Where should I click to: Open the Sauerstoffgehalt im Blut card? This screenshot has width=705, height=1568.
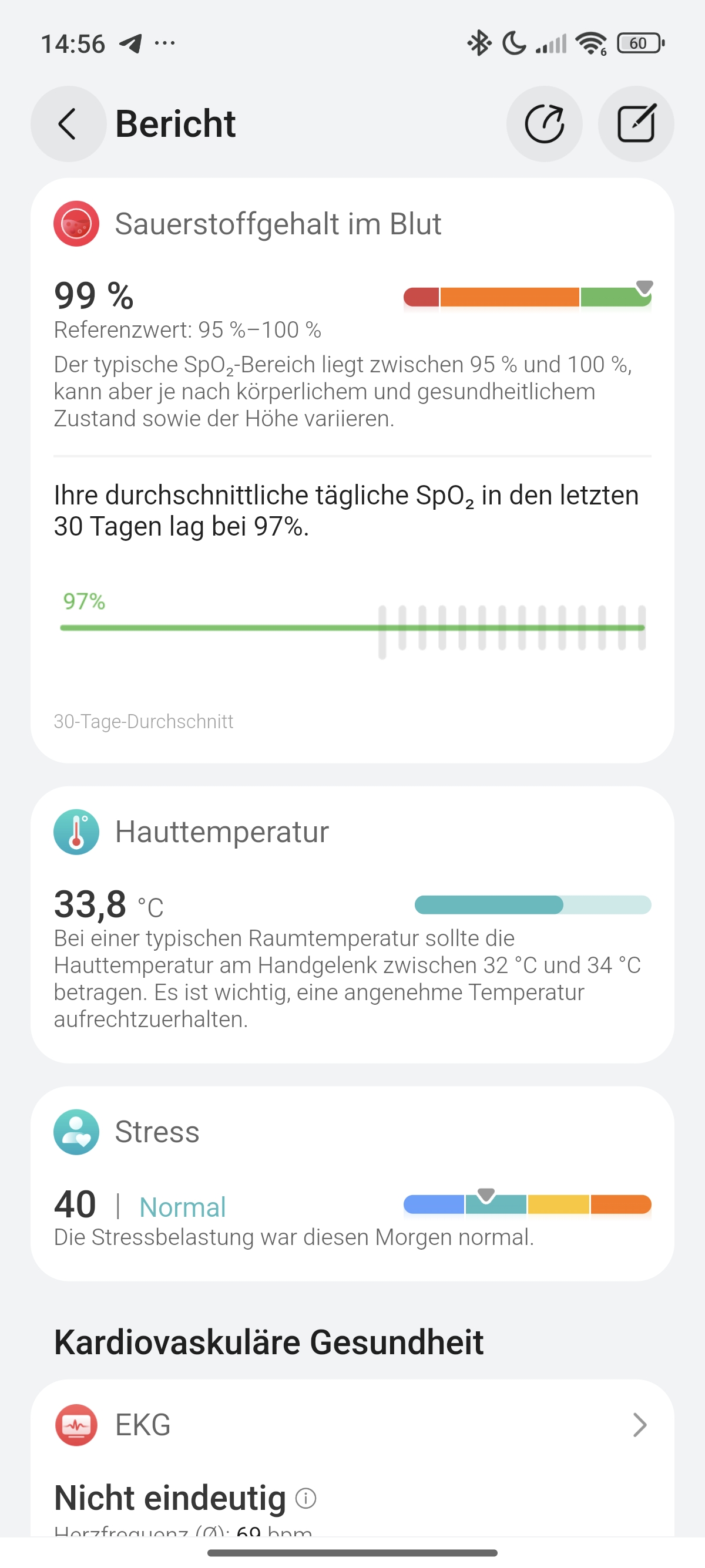tap(352, 470)
